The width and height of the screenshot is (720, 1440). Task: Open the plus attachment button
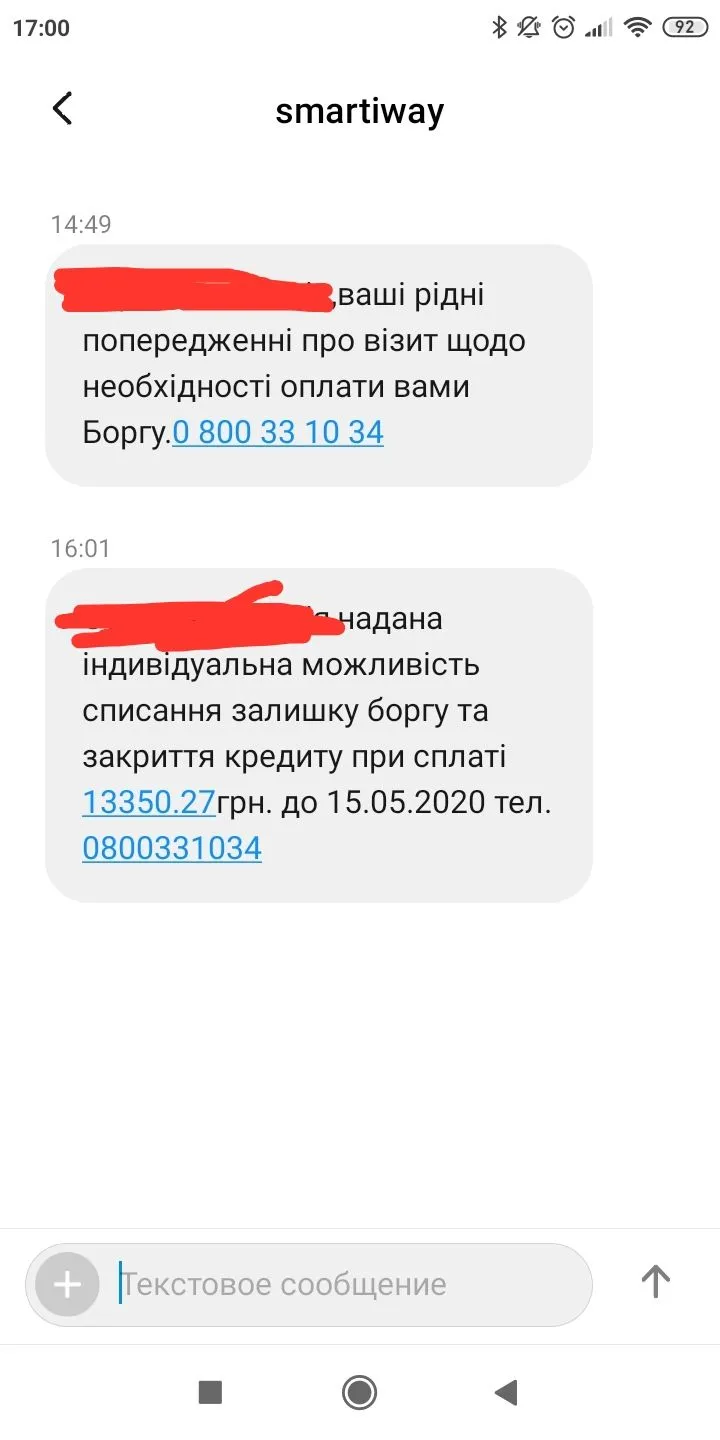point(67,1284)
